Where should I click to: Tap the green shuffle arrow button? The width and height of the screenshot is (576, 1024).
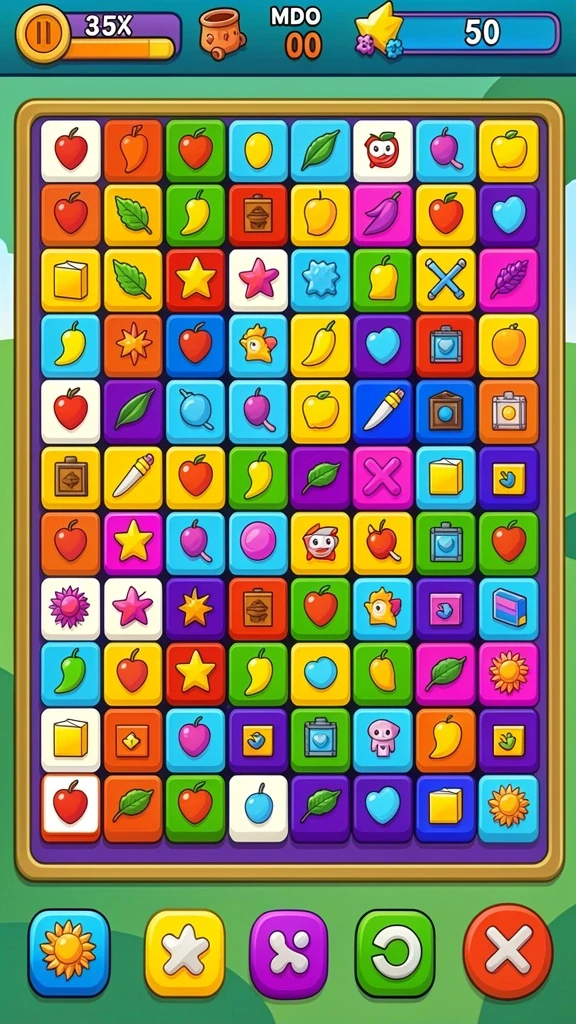394,953
